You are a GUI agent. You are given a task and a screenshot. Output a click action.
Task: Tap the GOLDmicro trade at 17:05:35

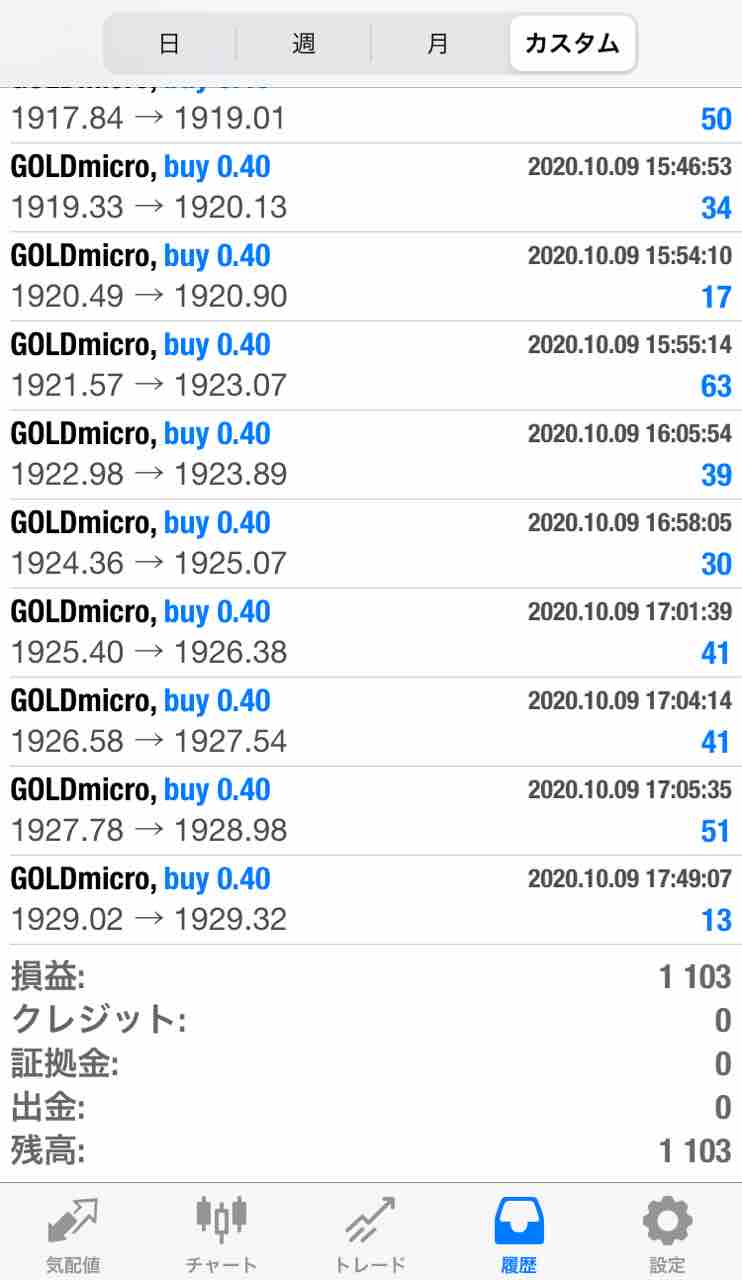click(371, 810)
